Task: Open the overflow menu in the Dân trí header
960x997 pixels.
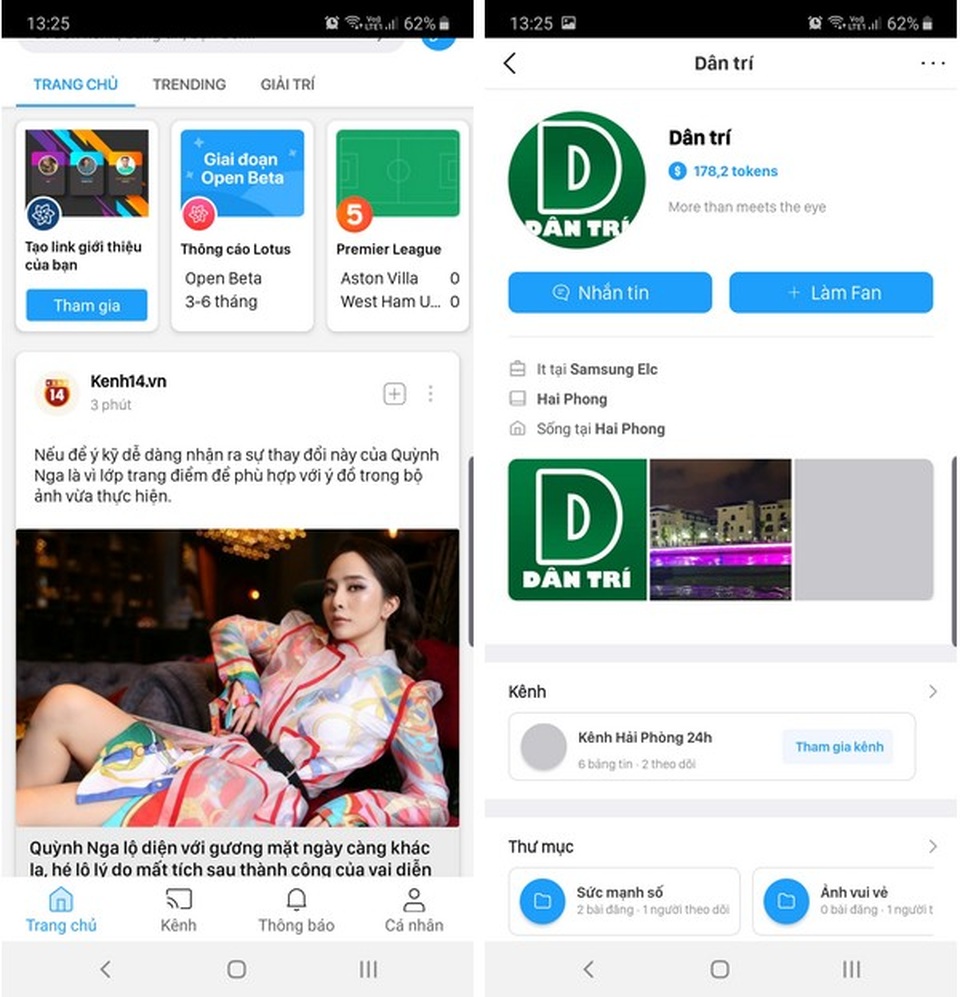Action: tap(932, 63)
